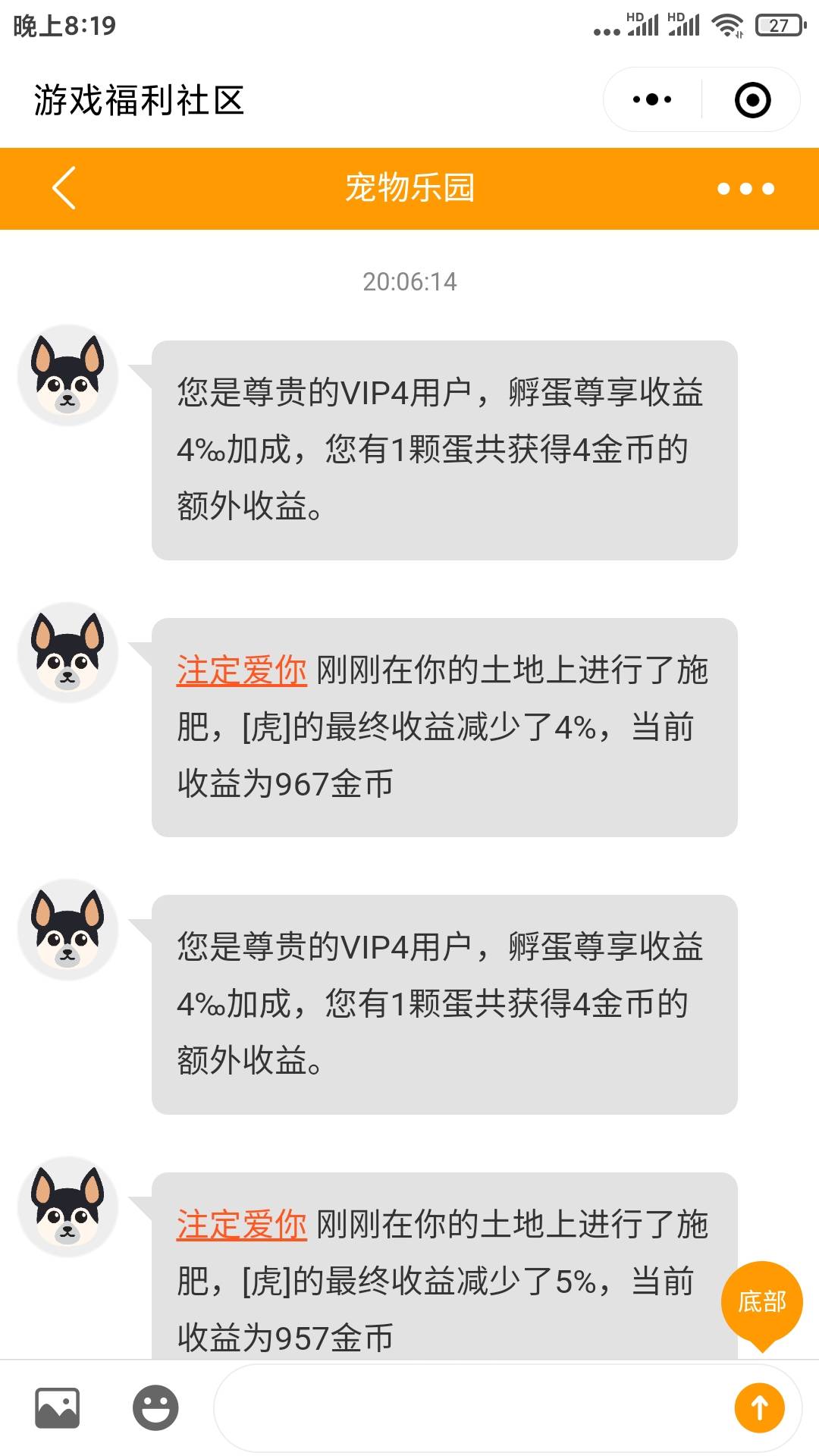Viewport: 819px width, 1456px height.
Task: Go back from 宠物乐园 chat
Action: [x=64, y=188]
